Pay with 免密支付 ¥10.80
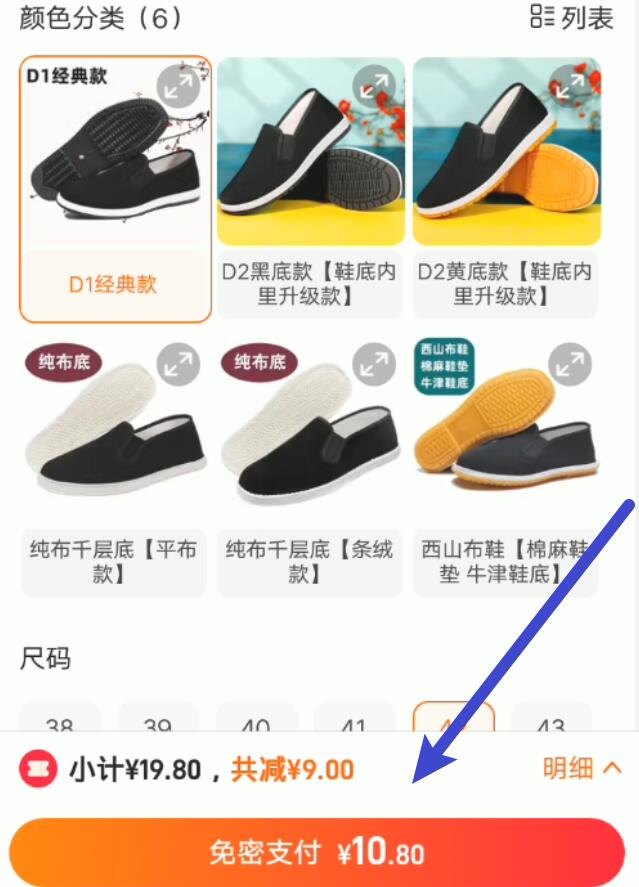Screen dimensions: 639x887 tap(317, 852)
